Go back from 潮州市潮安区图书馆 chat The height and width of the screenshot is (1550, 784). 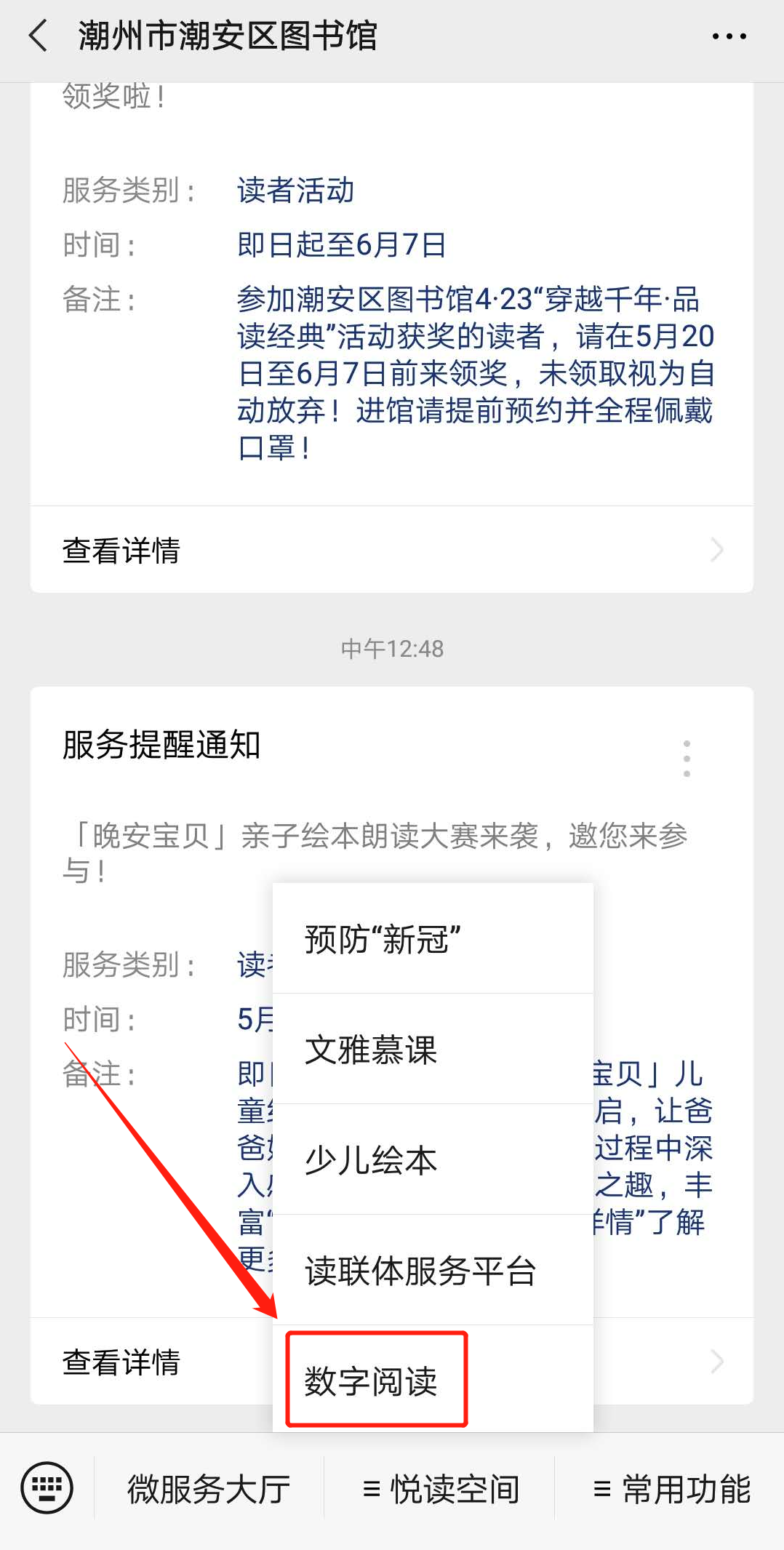pos(38,36)
